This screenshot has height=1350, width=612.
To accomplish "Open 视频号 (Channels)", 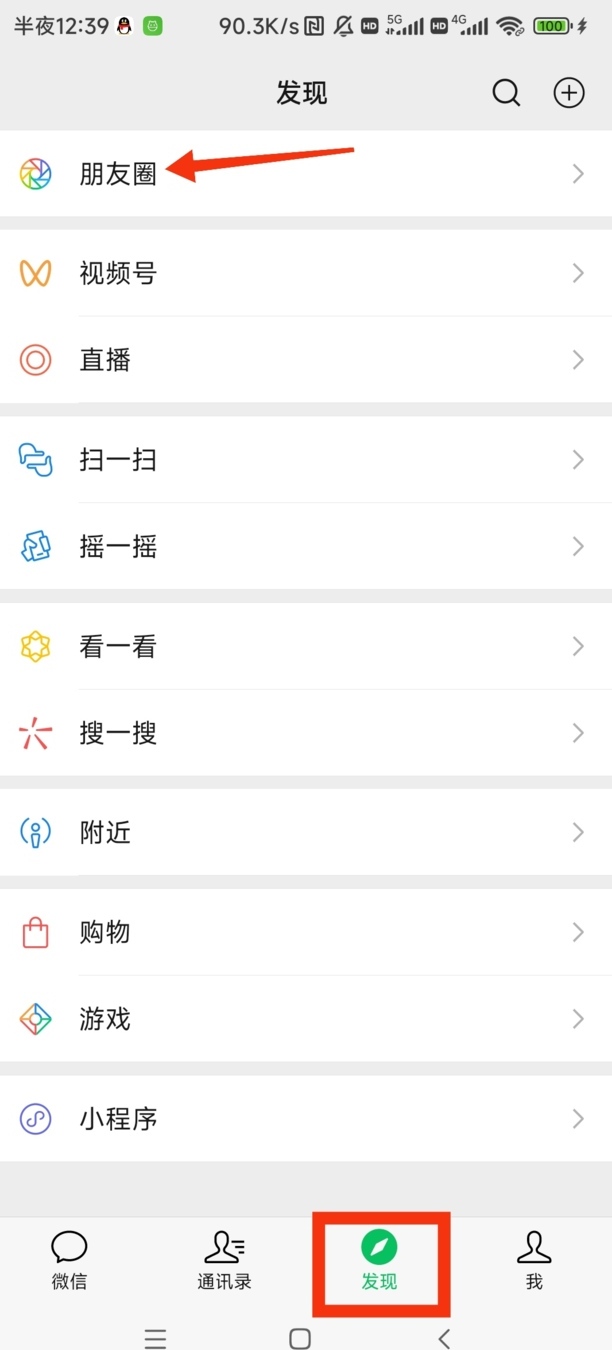I will [118, 273].
